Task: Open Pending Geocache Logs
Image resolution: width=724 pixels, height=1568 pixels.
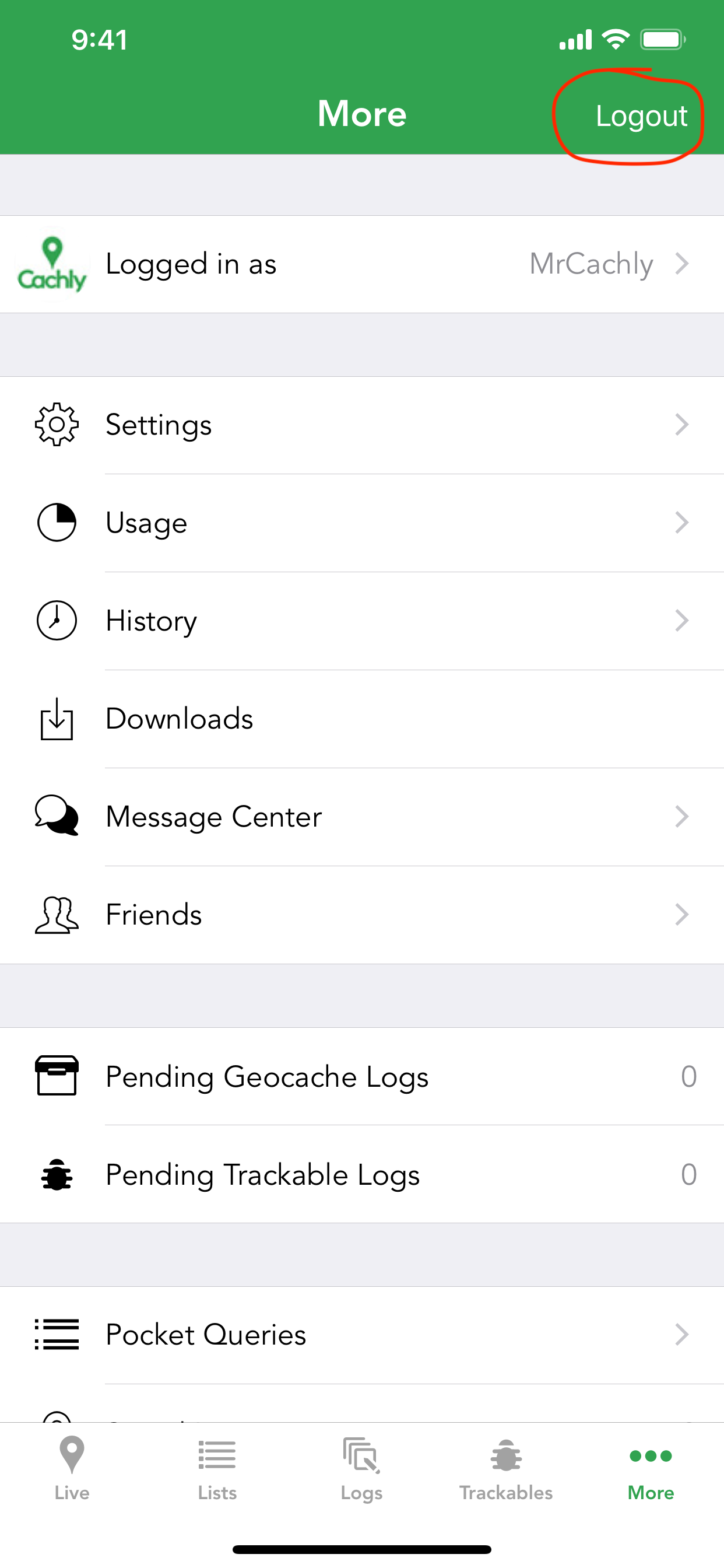Action: (x=362, y=1076)
